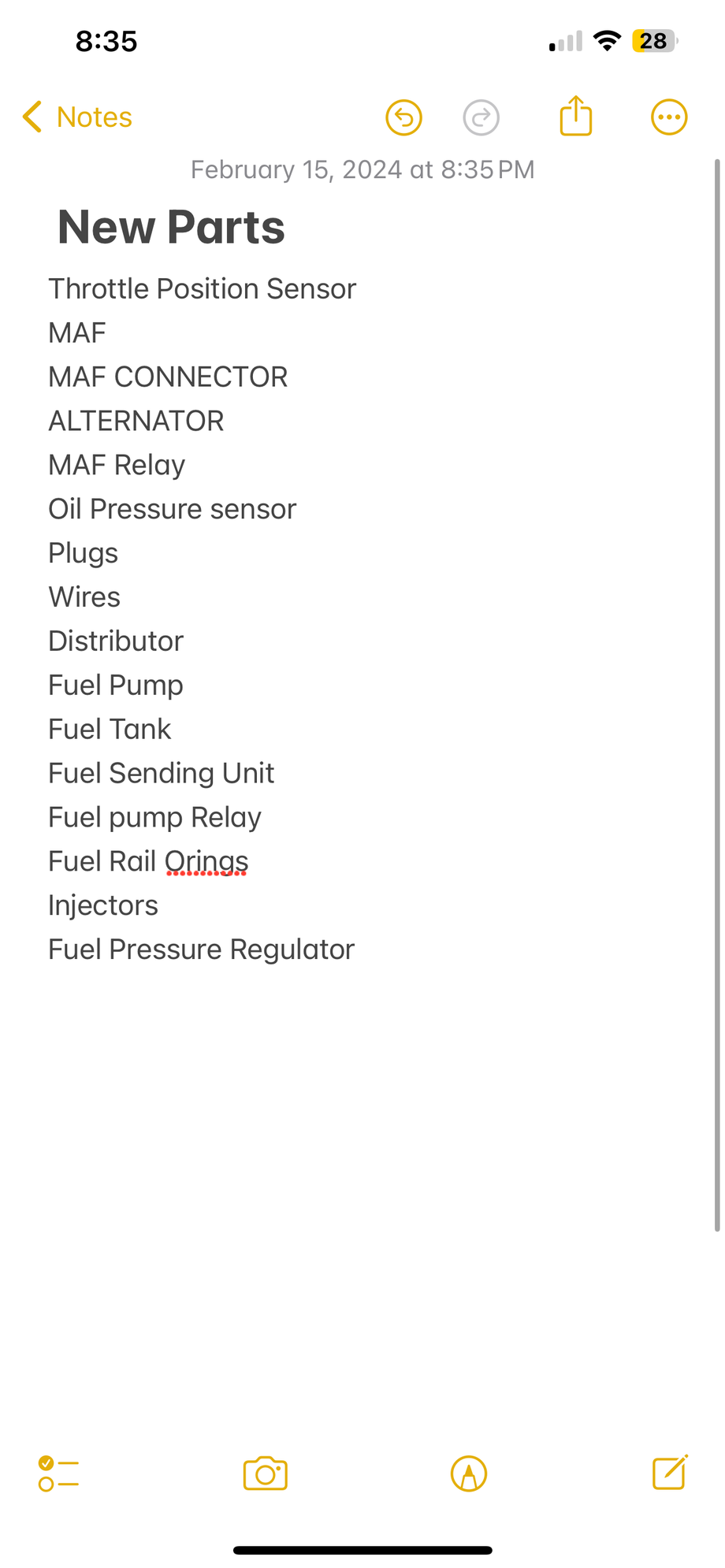The height and width of the screenshot is (1568, 725).
Task: Add a checklist to the note
Action: click(x=58, y=1473)
